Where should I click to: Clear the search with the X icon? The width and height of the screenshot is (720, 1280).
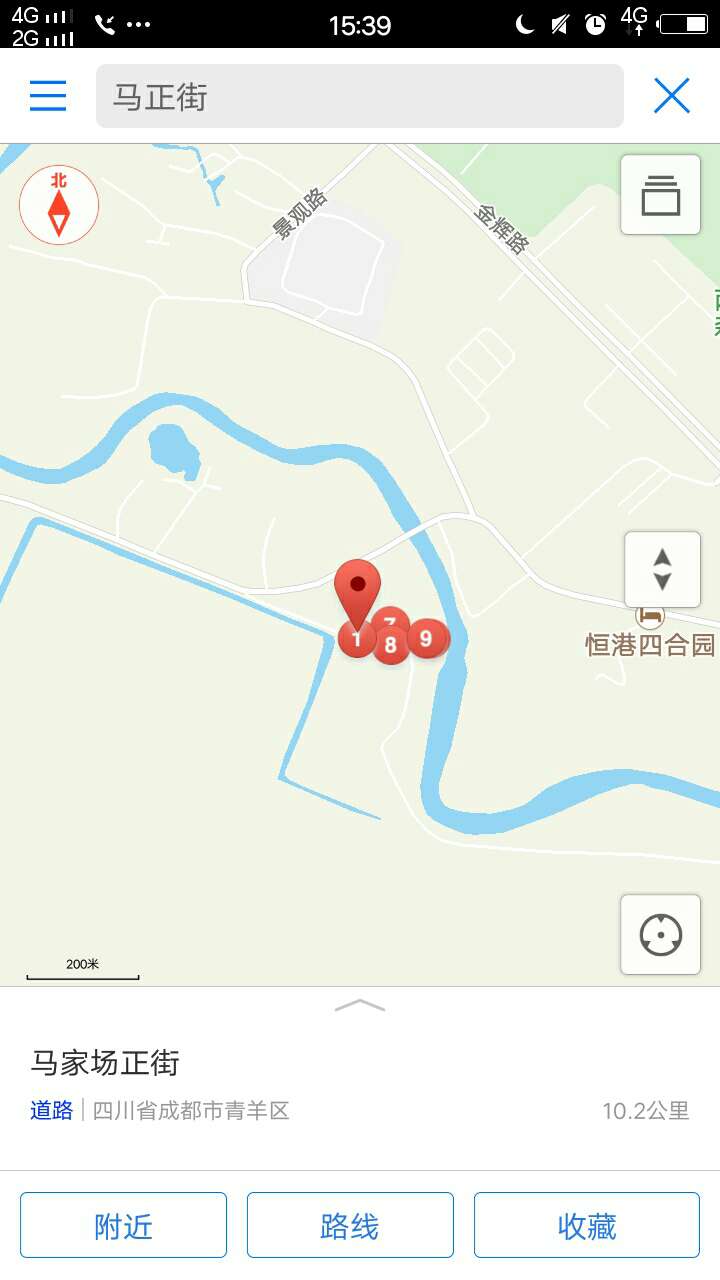tap(671, 96)
